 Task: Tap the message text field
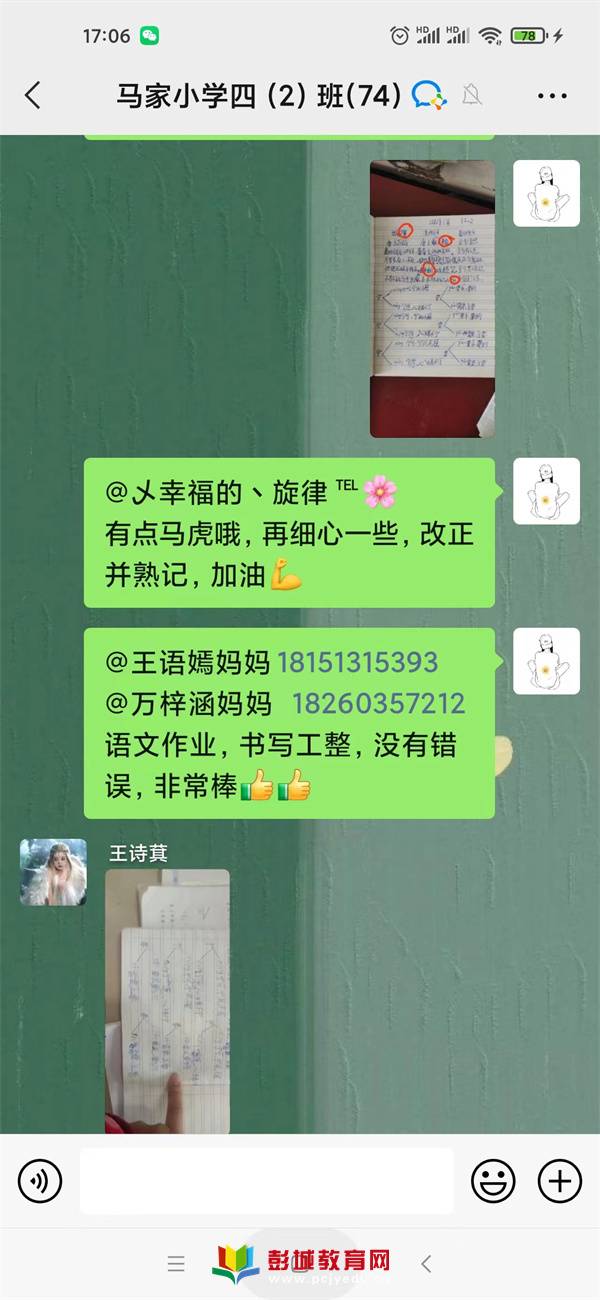pos(266,1181)
